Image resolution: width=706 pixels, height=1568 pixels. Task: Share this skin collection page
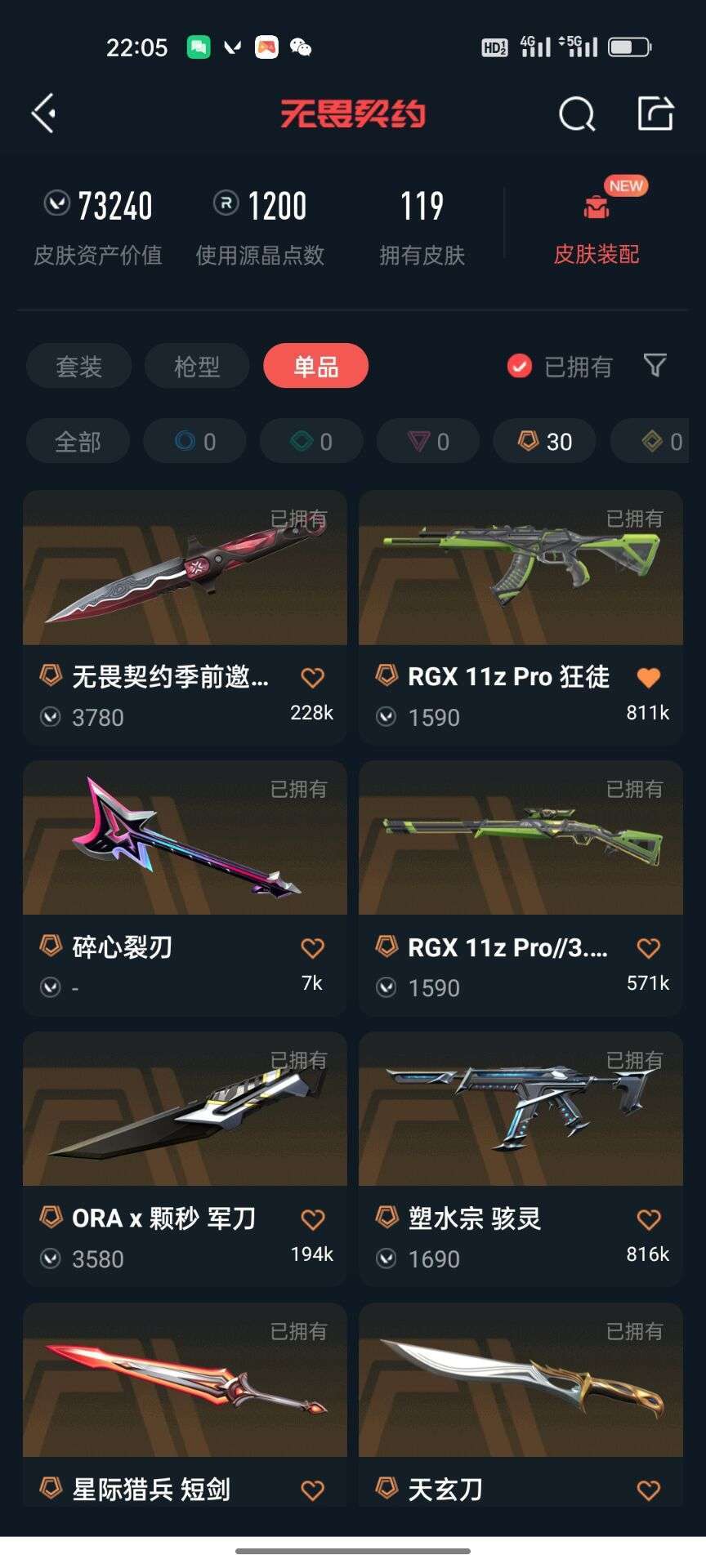(x=655, y=114)
